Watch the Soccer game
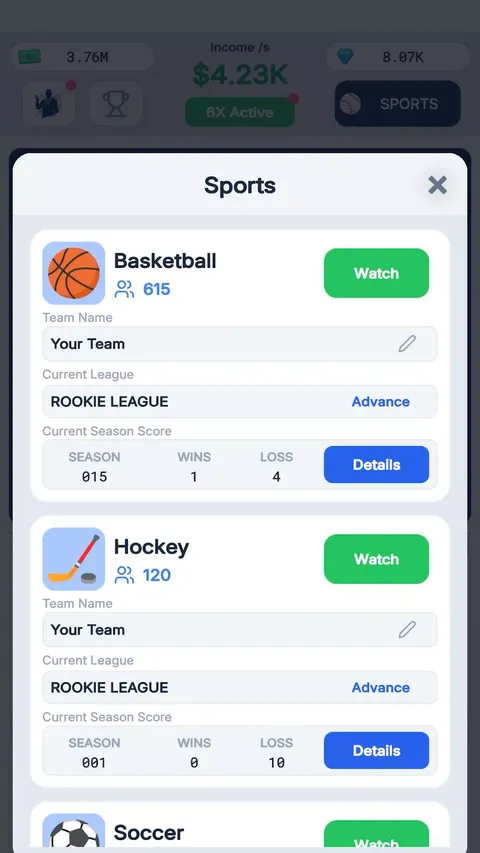This screenshot has height=853, width=480. [x=376, y=837]
